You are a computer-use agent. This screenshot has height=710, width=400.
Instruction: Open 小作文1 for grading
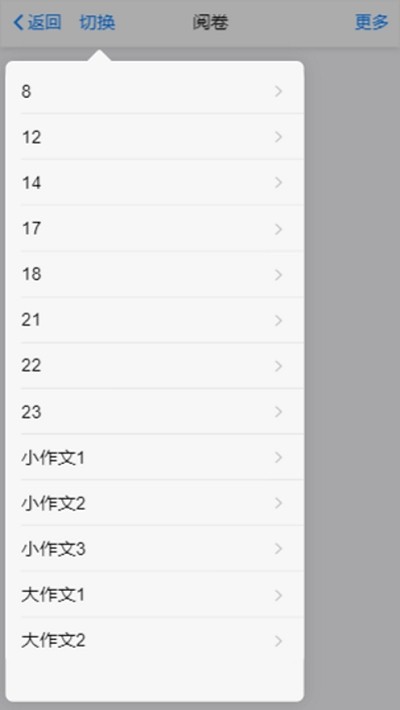155,457
